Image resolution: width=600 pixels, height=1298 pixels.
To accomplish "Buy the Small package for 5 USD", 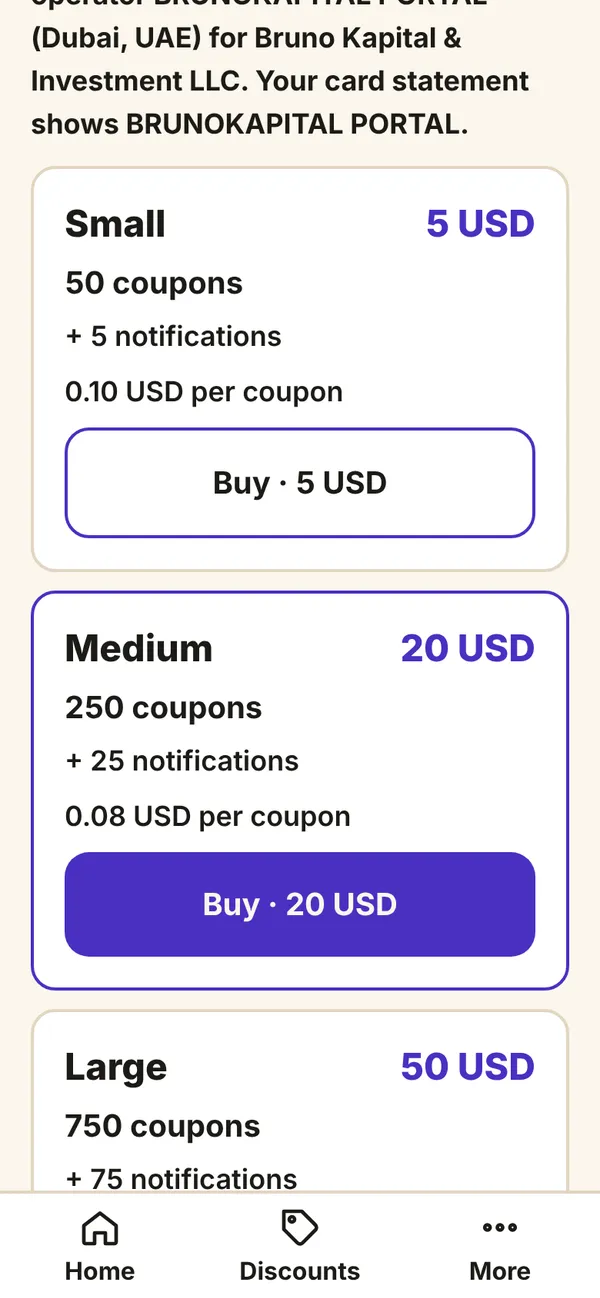I will point(300,483).
